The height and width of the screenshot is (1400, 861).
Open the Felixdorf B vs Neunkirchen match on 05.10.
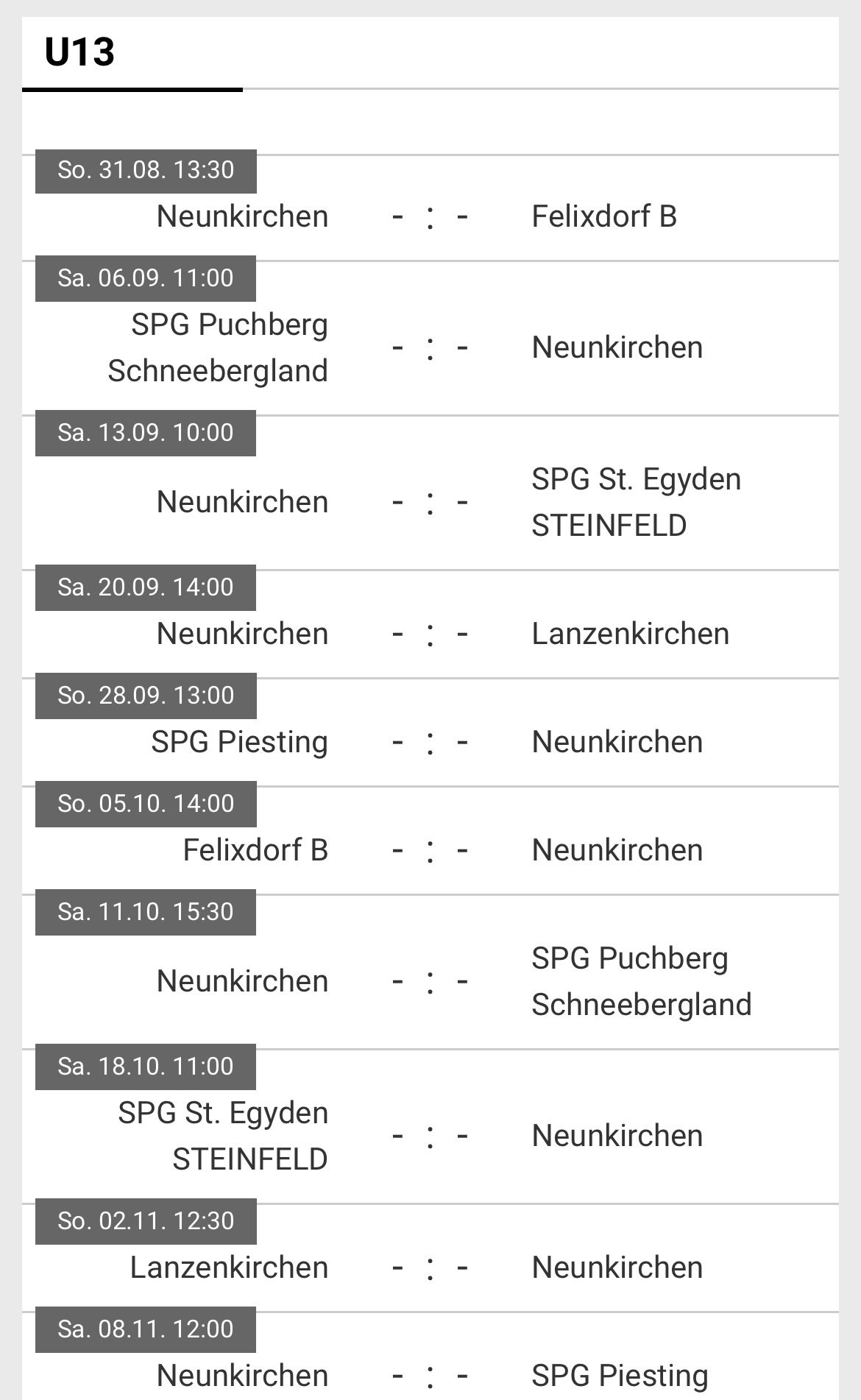[x=431, y=841]
